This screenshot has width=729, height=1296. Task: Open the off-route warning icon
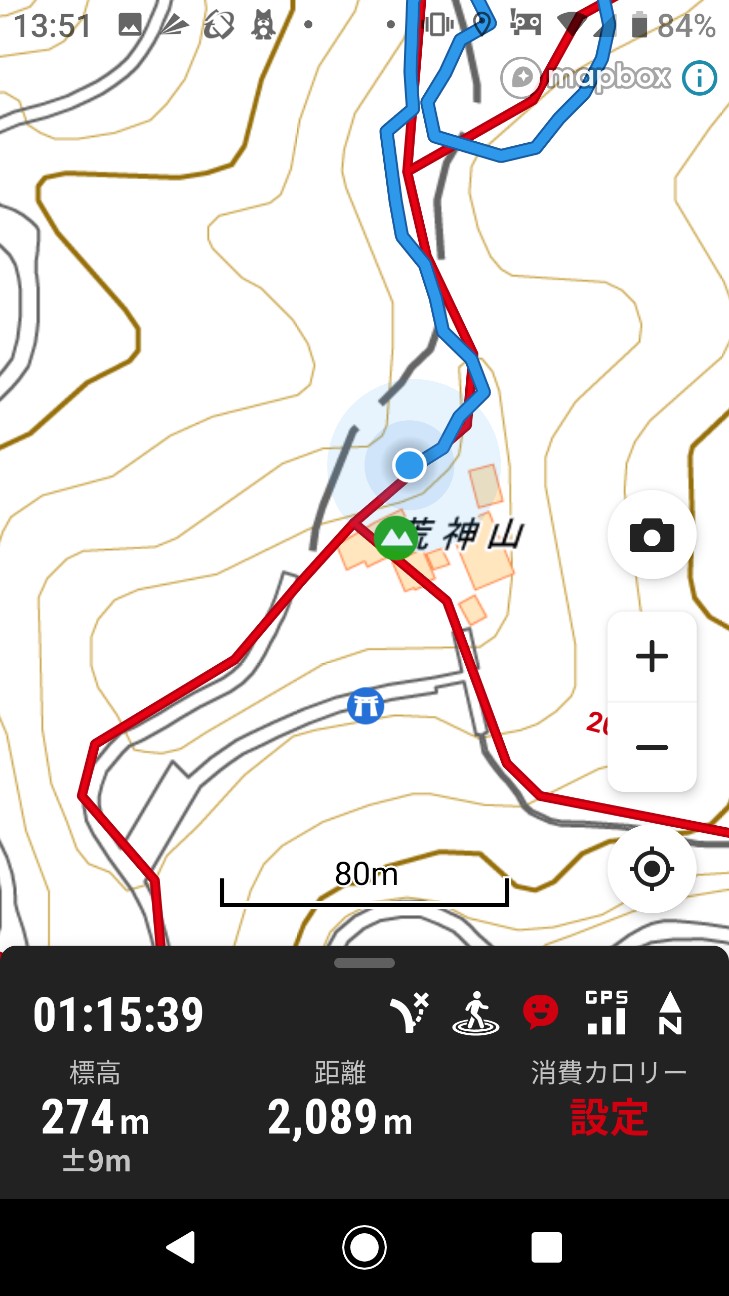click(409, 1013)
